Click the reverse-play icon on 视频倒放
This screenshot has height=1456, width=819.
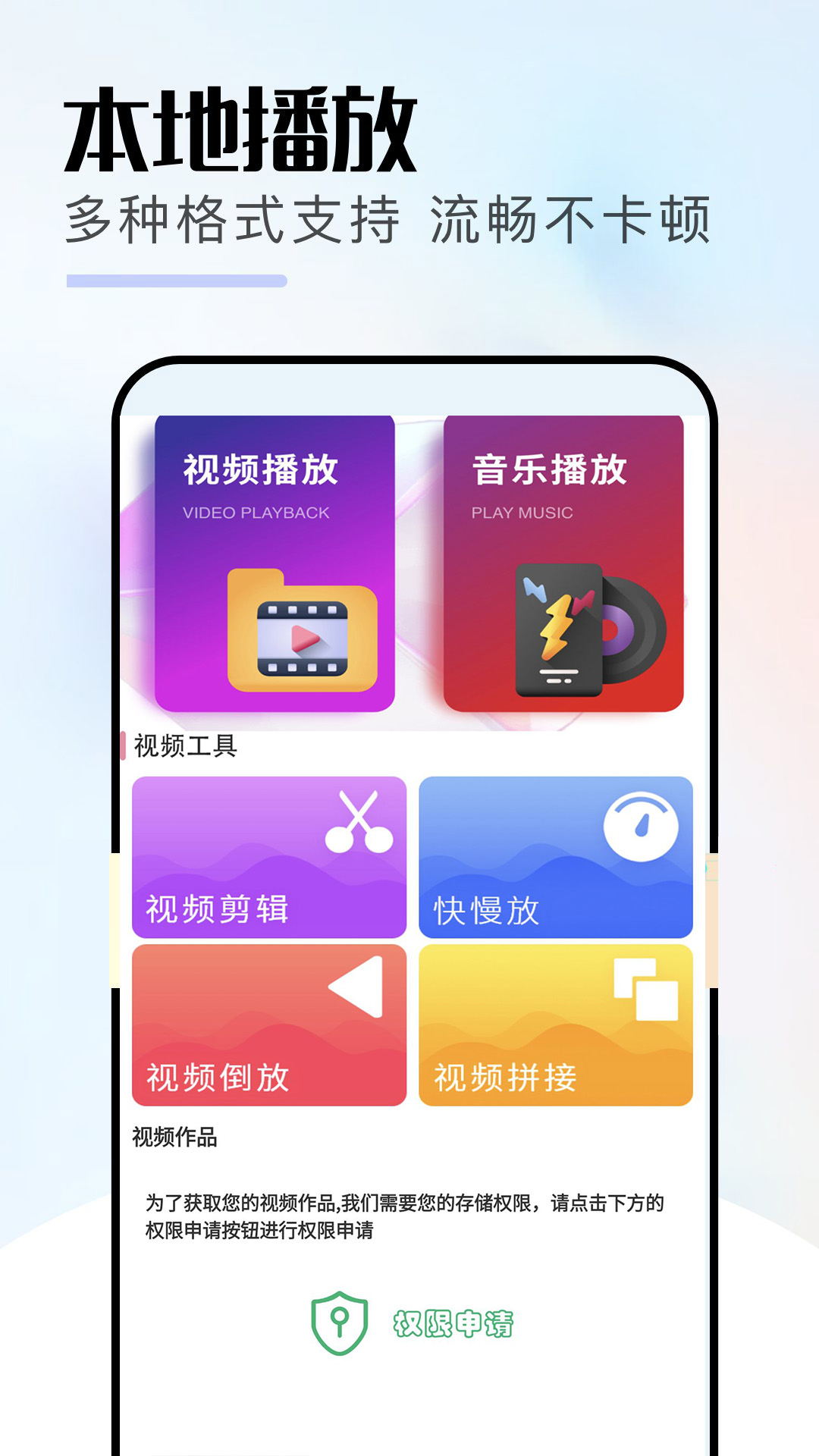point(355,986)
